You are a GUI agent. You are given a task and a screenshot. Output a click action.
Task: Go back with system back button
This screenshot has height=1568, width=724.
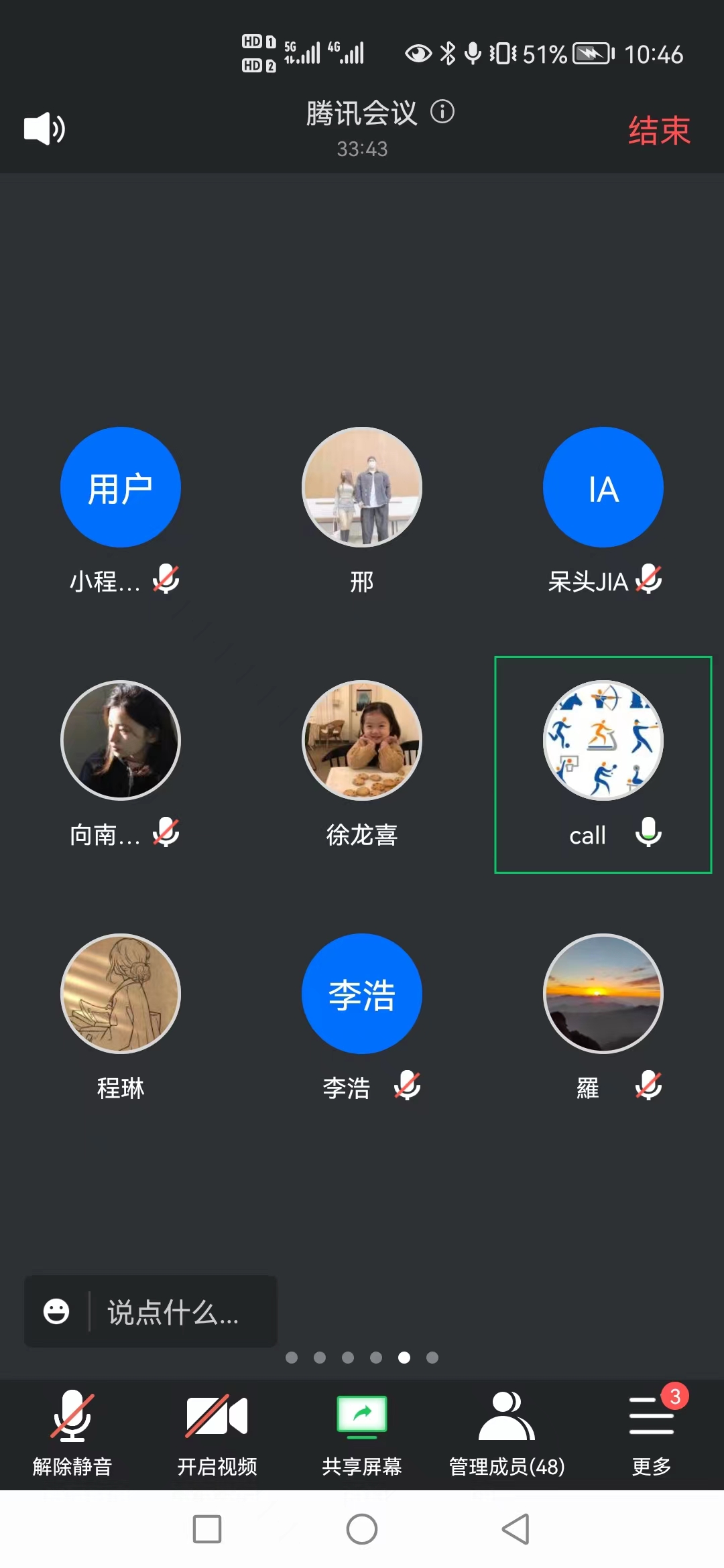pyautogui.click(x=516, y=1529)
